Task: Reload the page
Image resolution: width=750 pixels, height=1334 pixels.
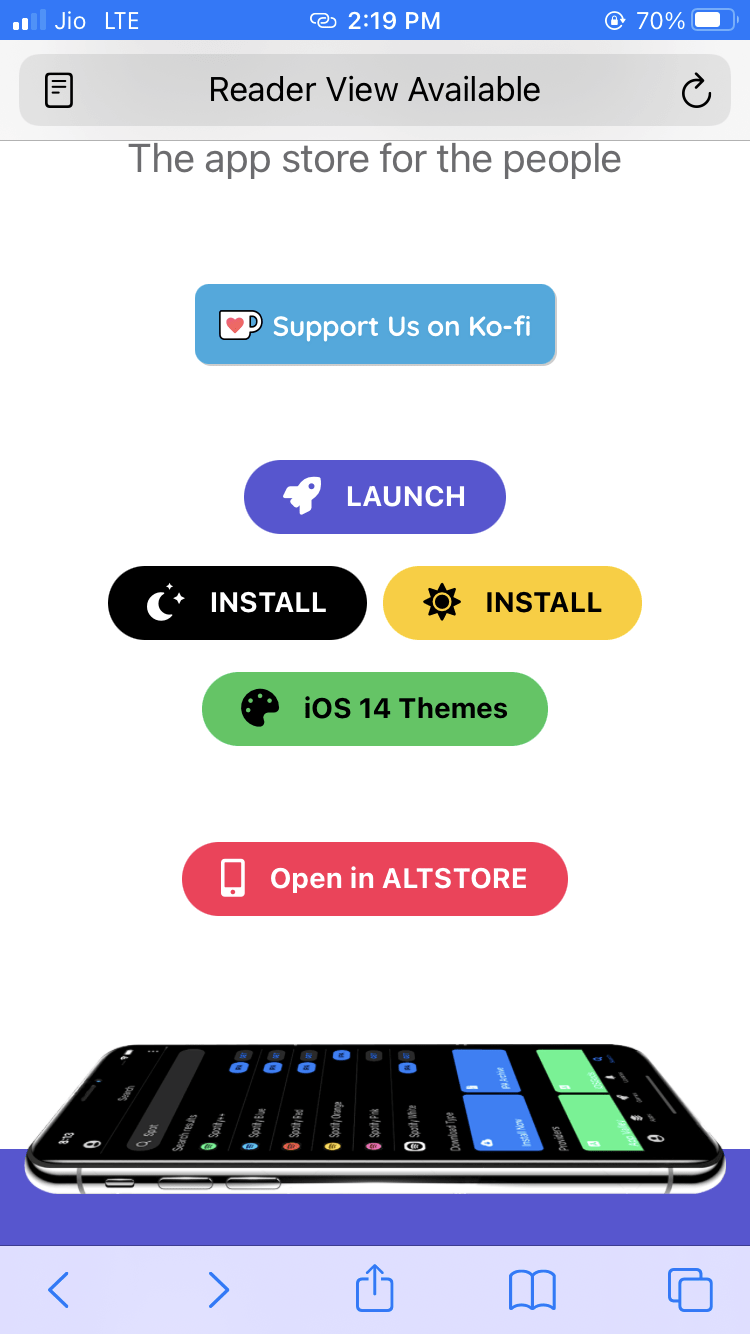Action: pyautogui.click(x=695, y=91)
